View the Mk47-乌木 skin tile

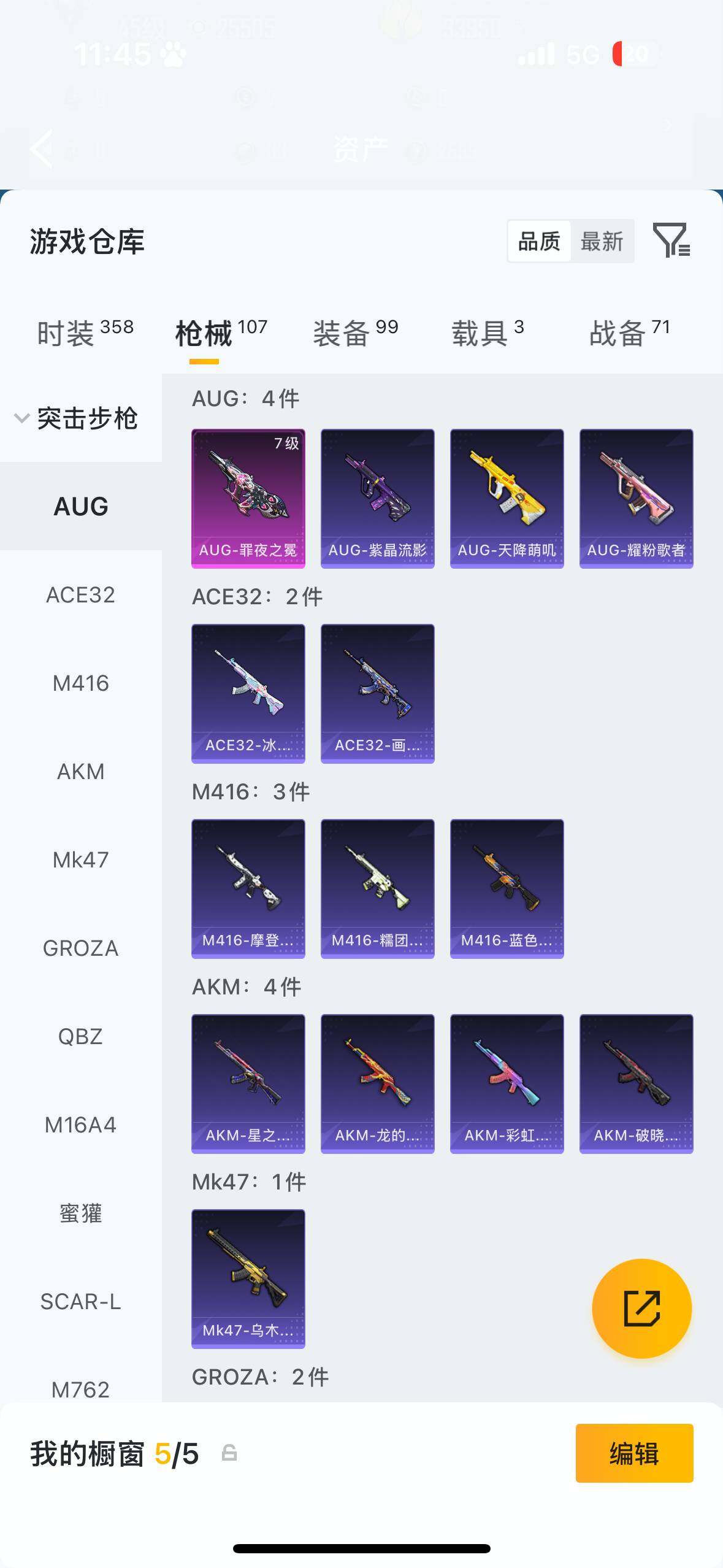(248, 1278)
